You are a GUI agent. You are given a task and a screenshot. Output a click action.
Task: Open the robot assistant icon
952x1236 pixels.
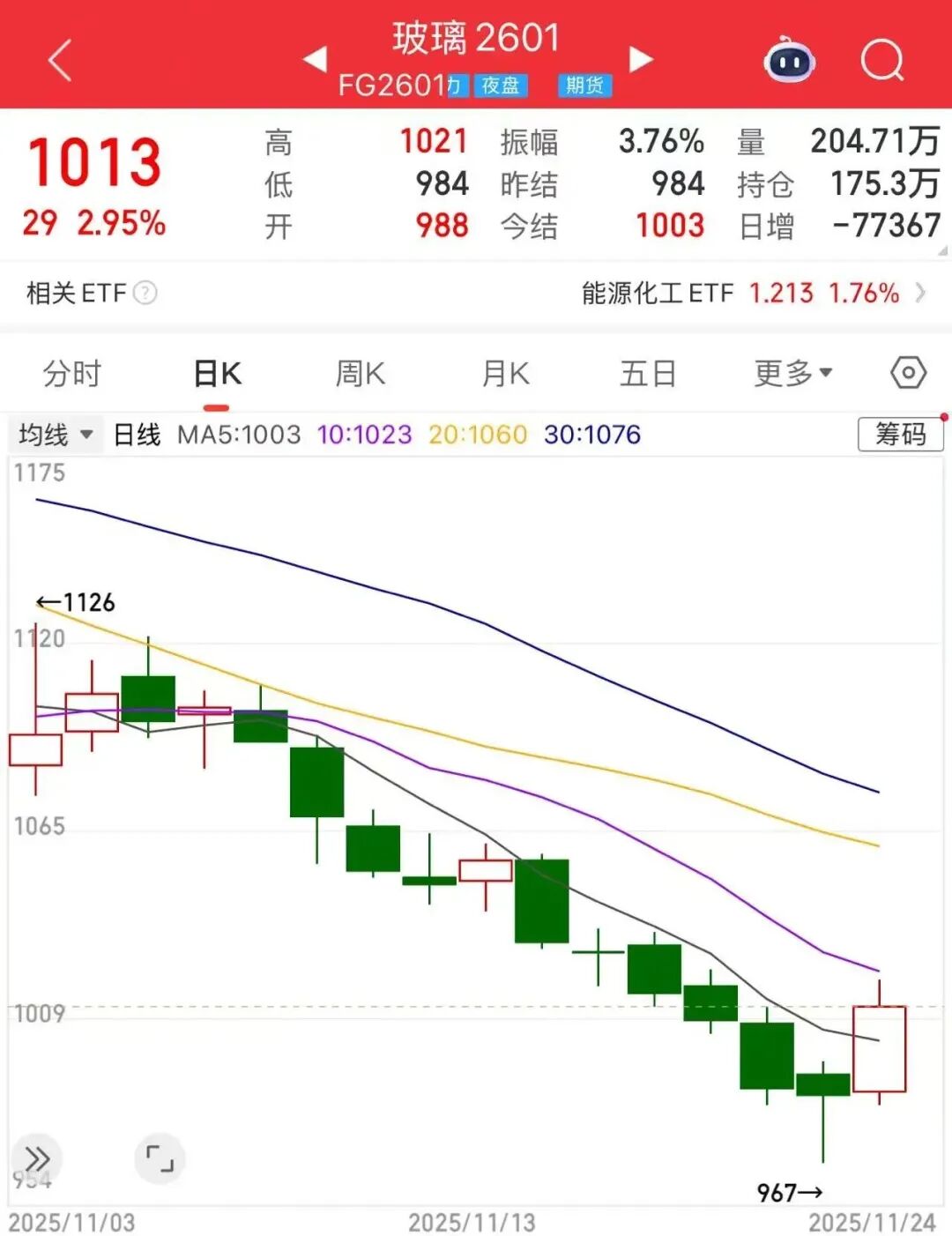[789, 61]
